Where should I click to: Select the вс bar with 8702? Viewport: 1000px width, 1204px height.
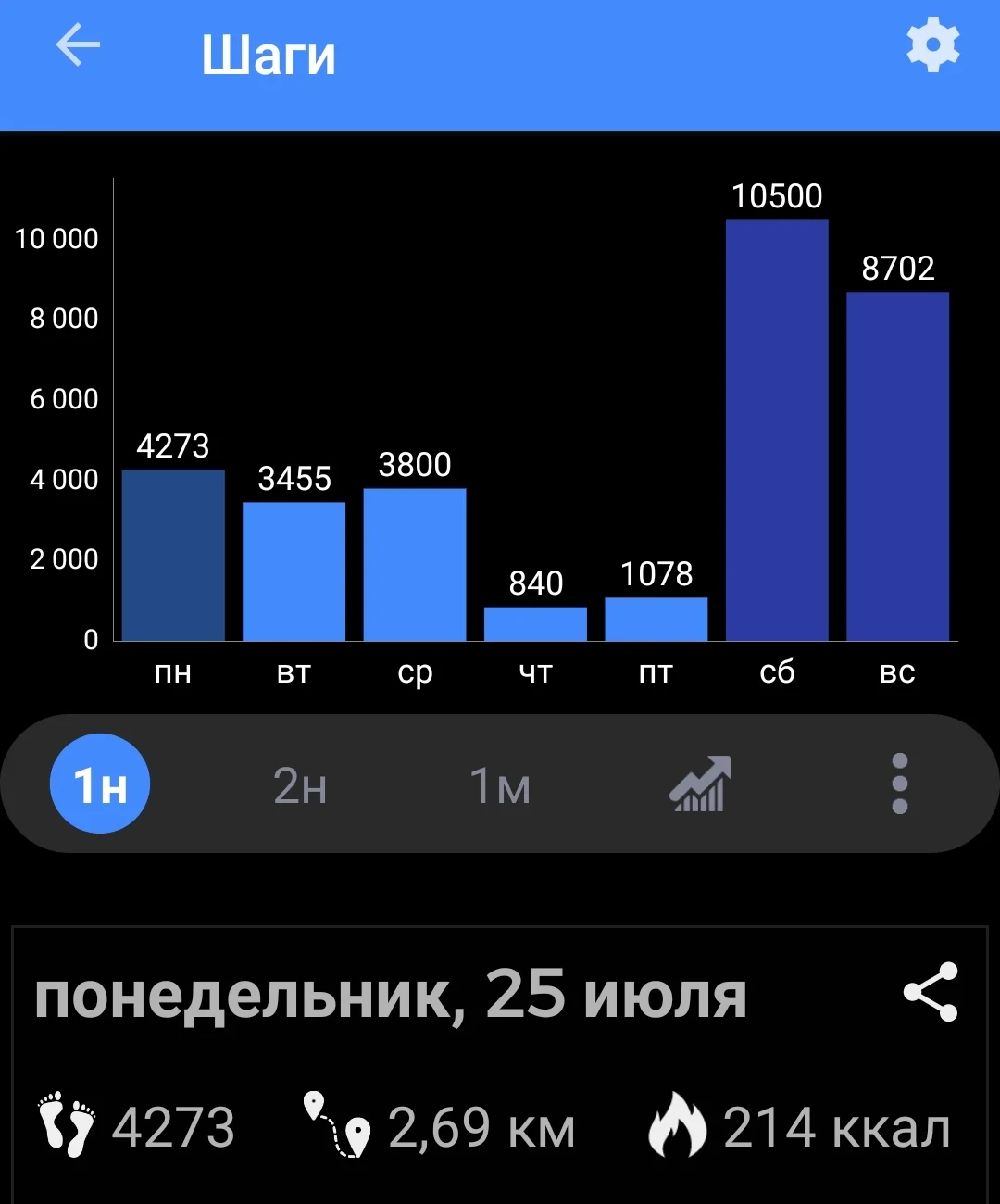pyautogui.click(x=897, y=466)
